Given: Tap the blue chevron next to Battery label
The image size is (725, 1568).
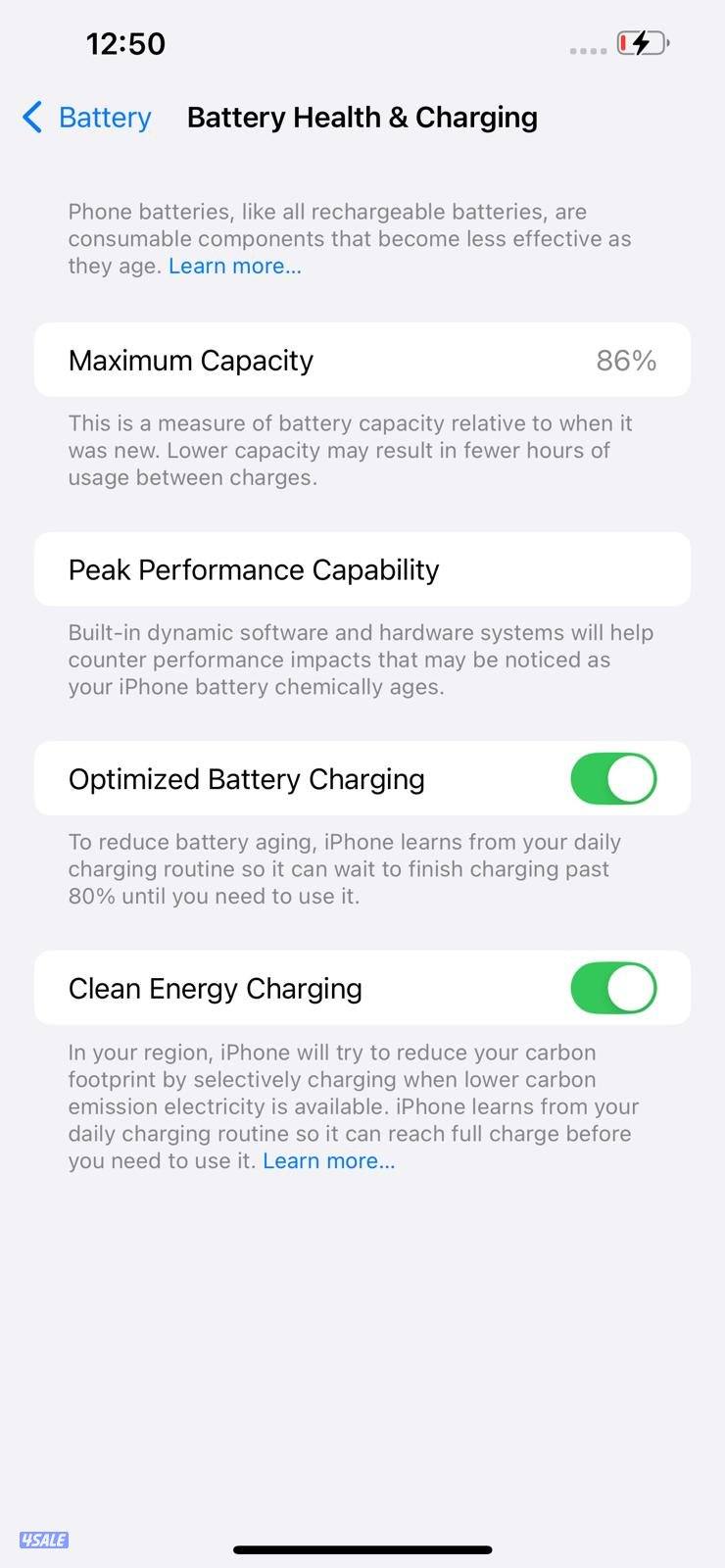Looking at the screenshot, I should click(x=31, y=117).
